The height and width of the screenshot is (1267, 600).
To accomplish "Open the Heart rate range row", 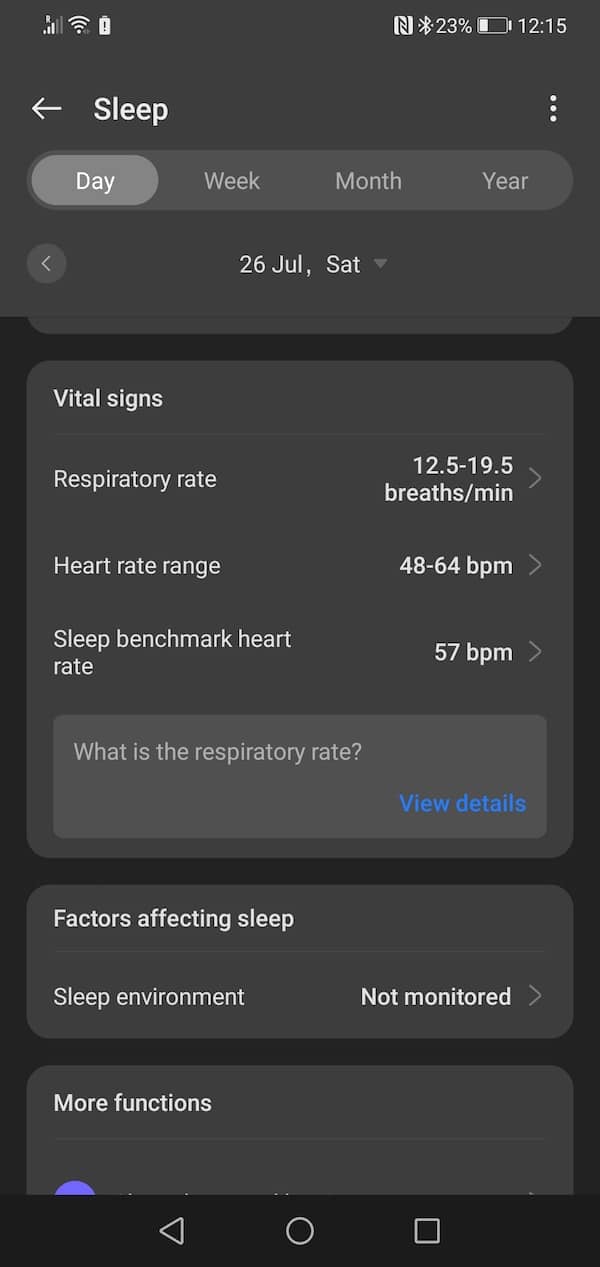I will point(299,565).
